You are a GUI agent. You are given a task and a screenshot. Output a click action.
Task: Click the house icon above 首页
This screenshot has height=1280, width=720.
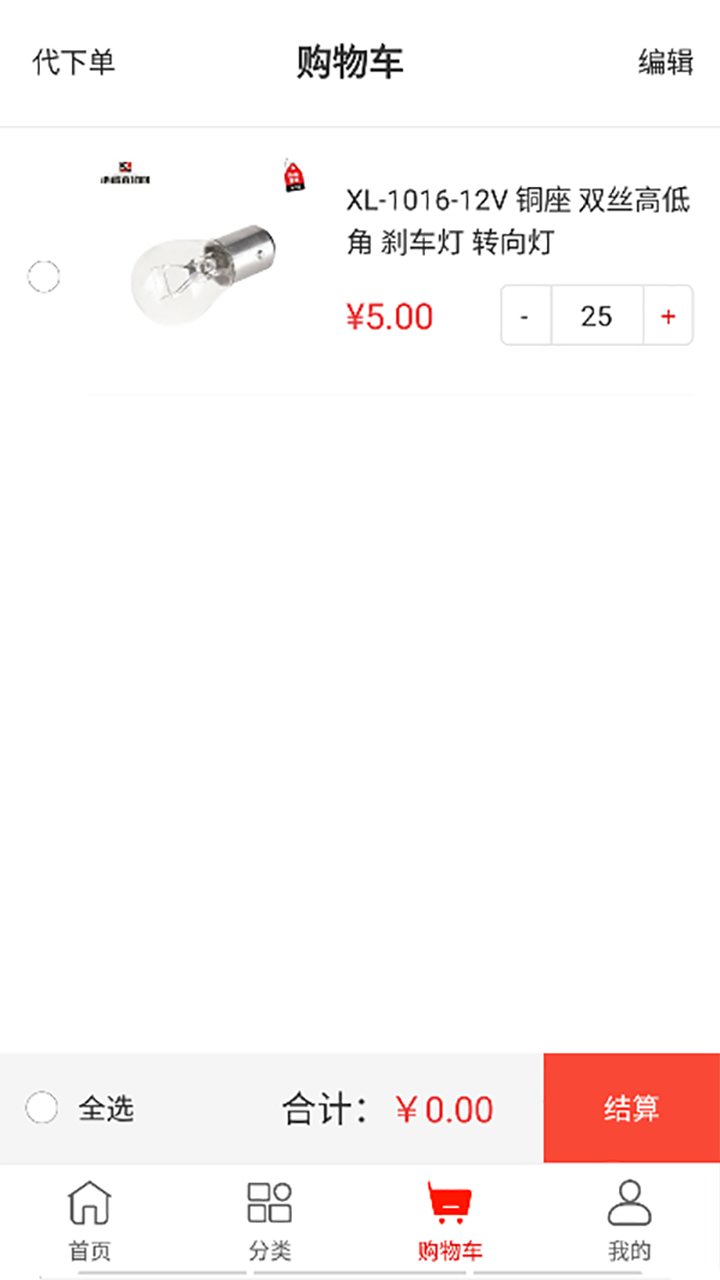click(91, 1207)
